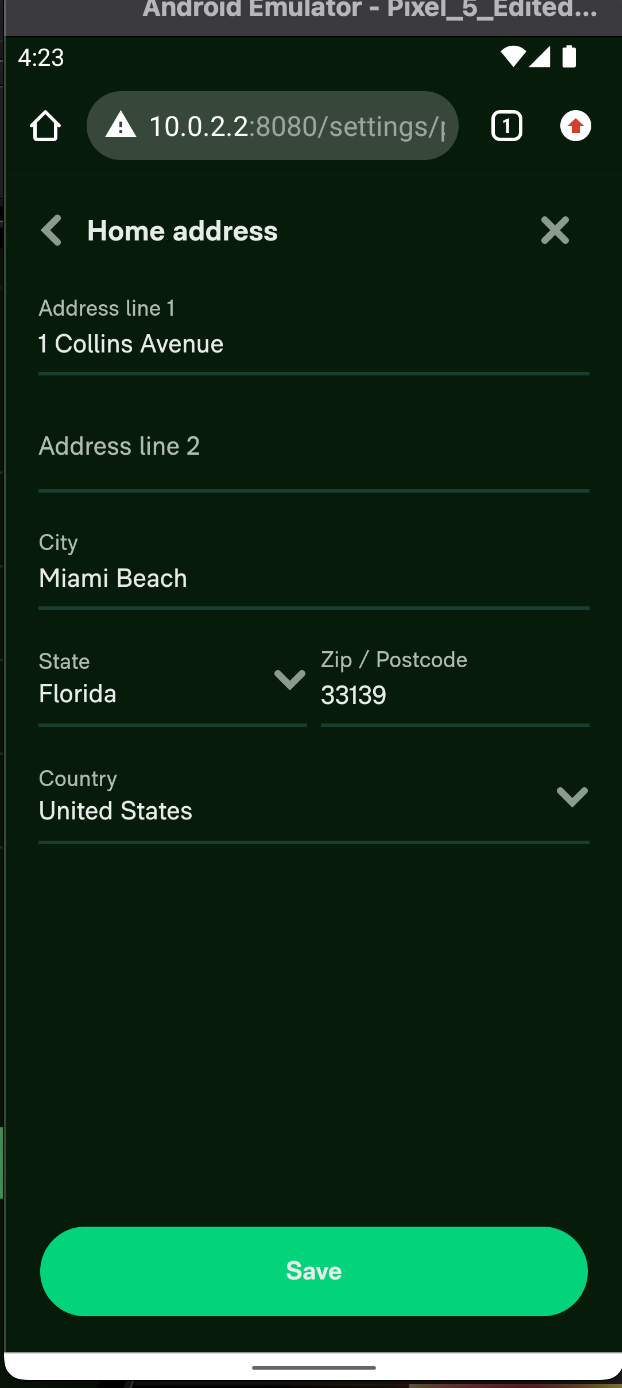The image size is (622, 1388).
Task: Open the browser tab switcher
Action: pos(507,126)
